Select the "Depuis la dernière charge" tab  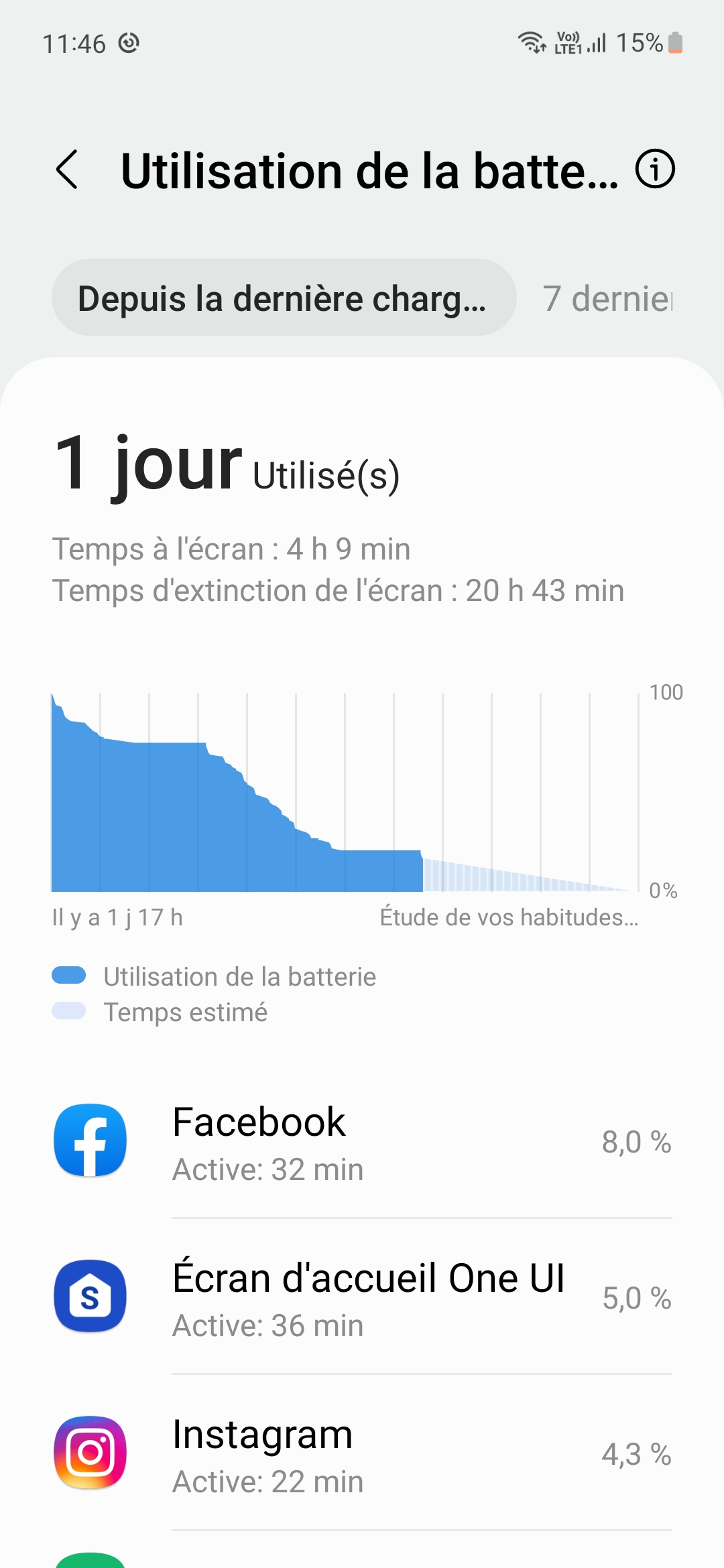(x=284, y=298)
